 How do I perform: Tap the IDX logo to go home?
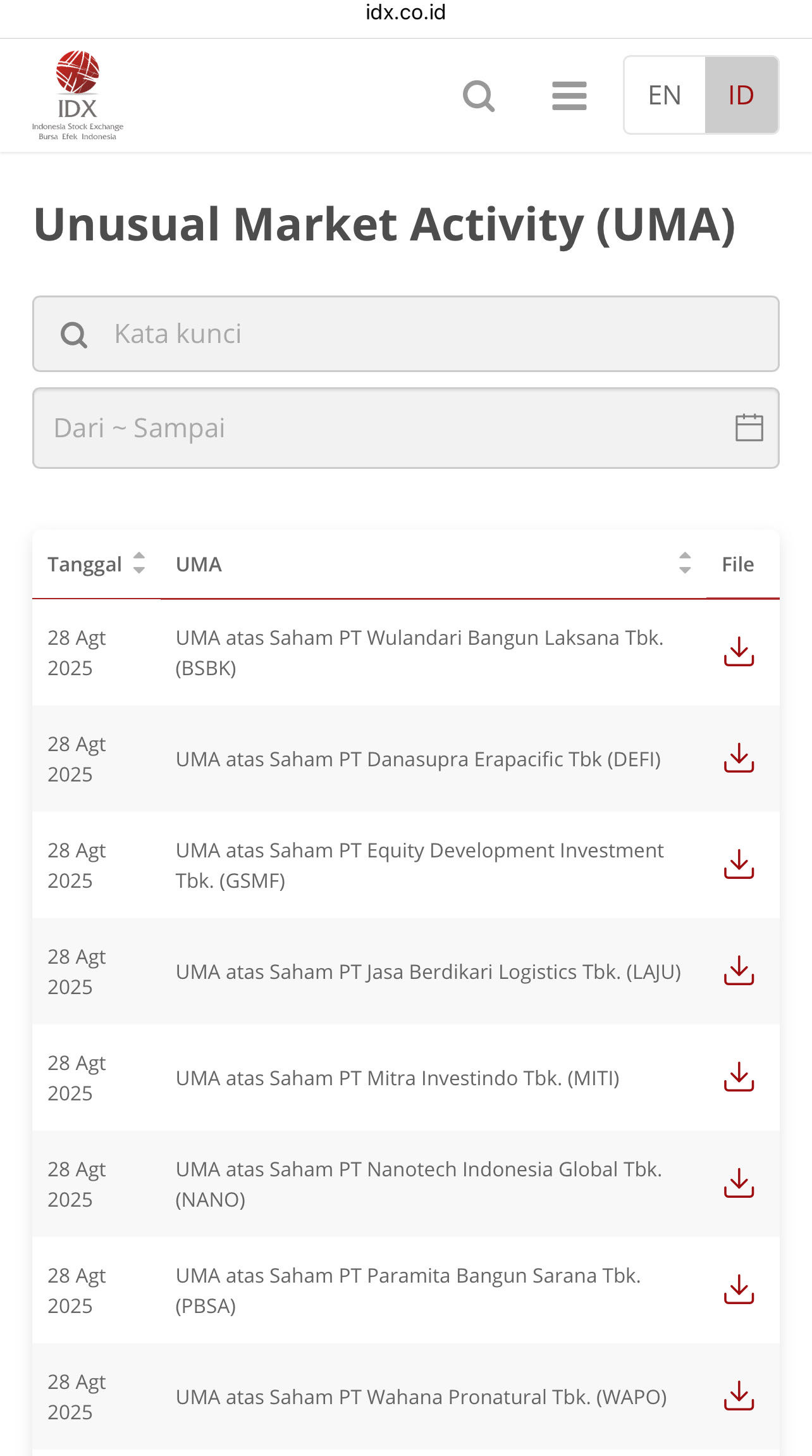(78, 95)
